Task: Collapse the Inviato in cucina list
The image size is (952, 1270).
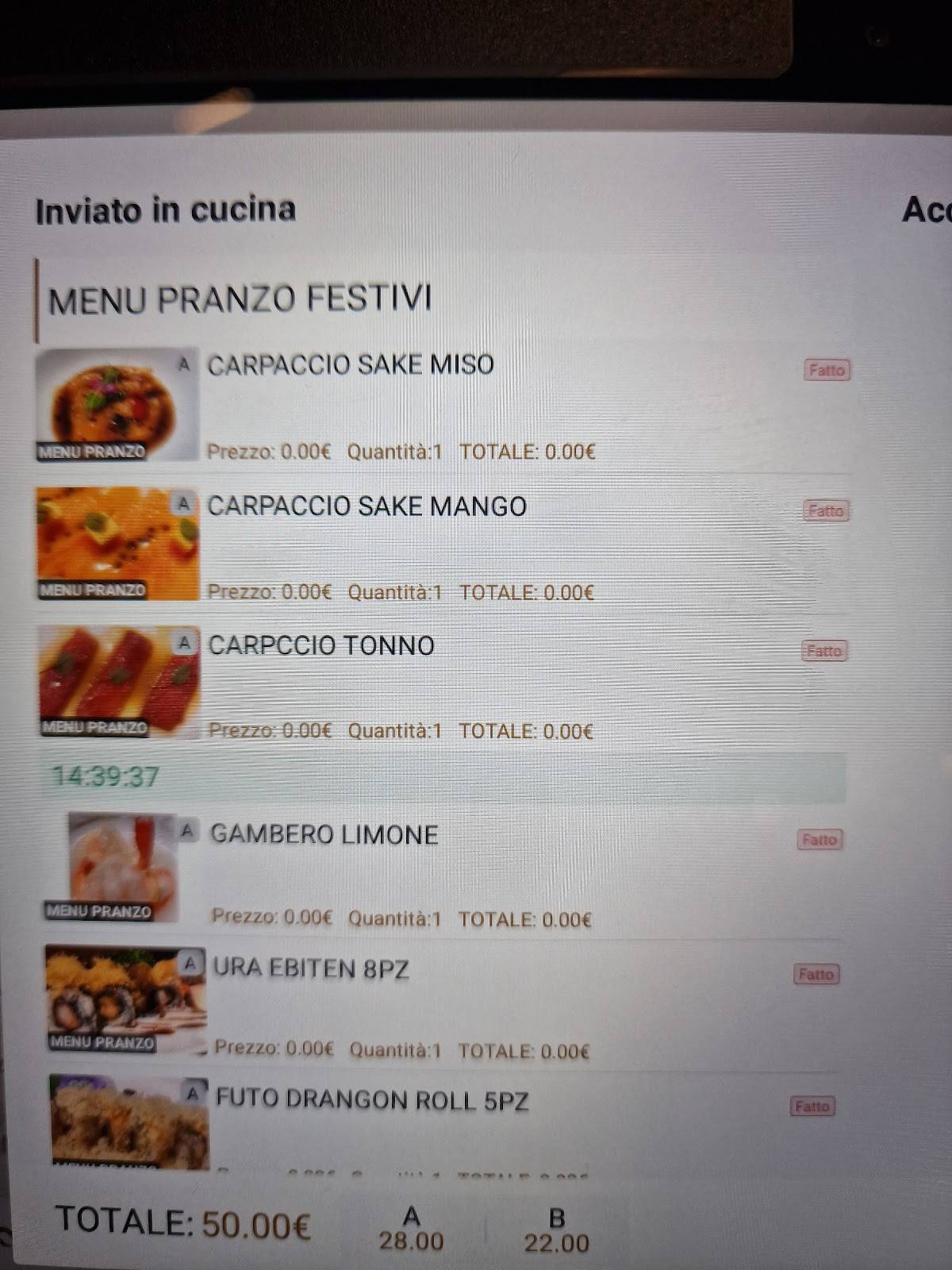Action: tap(166, 210)
